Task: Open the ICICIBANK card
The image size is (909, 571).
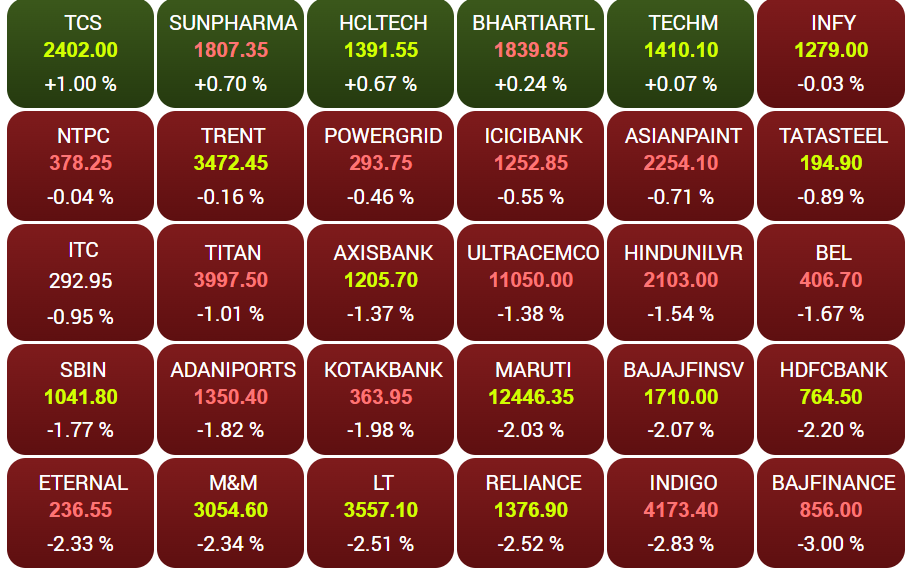Action: pyautogui.click(x=530, y=166)
